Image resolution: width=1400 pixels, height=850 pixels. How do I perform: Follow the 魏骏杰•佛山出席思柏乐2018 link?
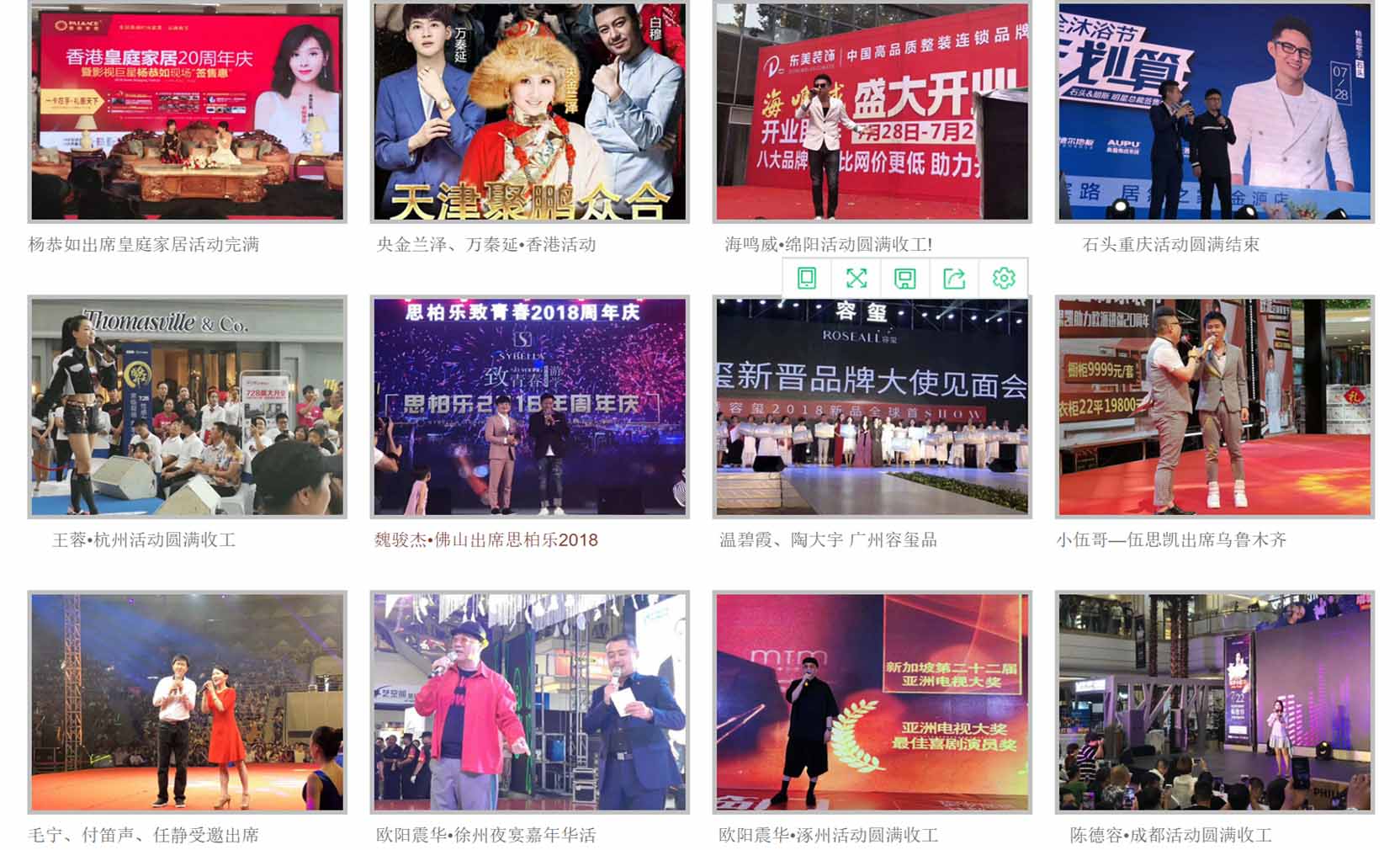click(x=485, y=540)
